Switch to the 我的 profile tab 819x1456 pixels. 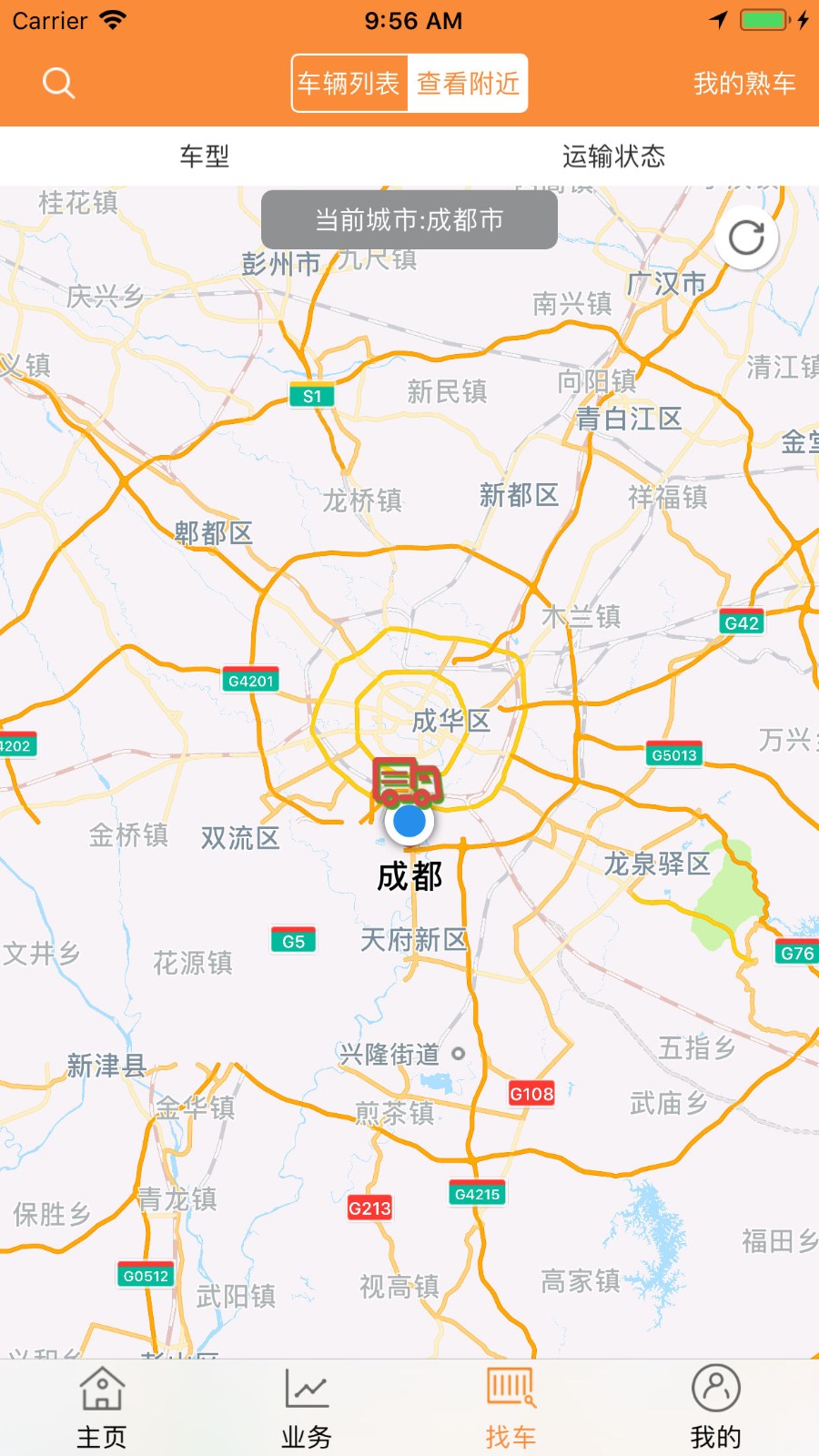[x=715, y=1407]
